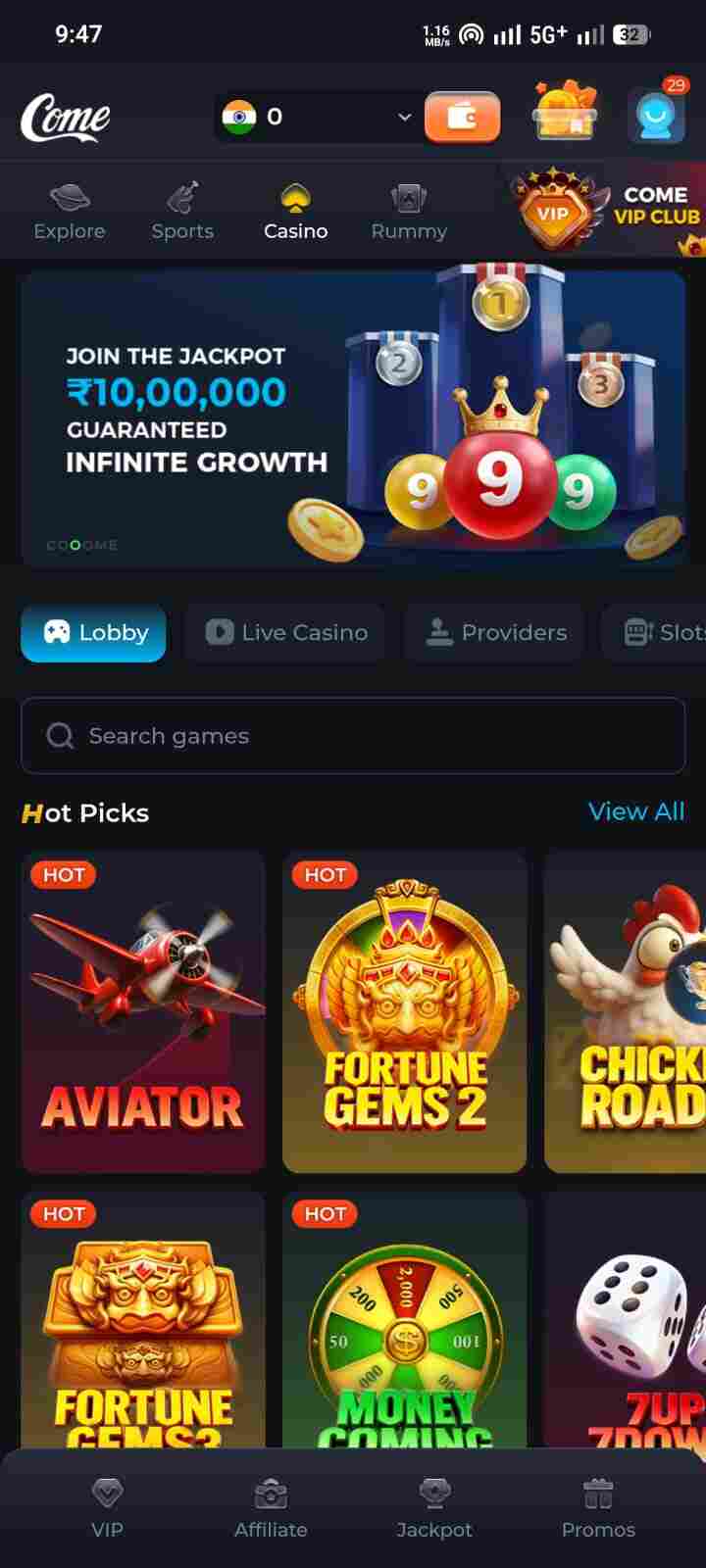The height and width of the screenshot is (1568, 706).
Task: Open customer support chat icon
Action: pyautogui.click(x=655, y=116)
